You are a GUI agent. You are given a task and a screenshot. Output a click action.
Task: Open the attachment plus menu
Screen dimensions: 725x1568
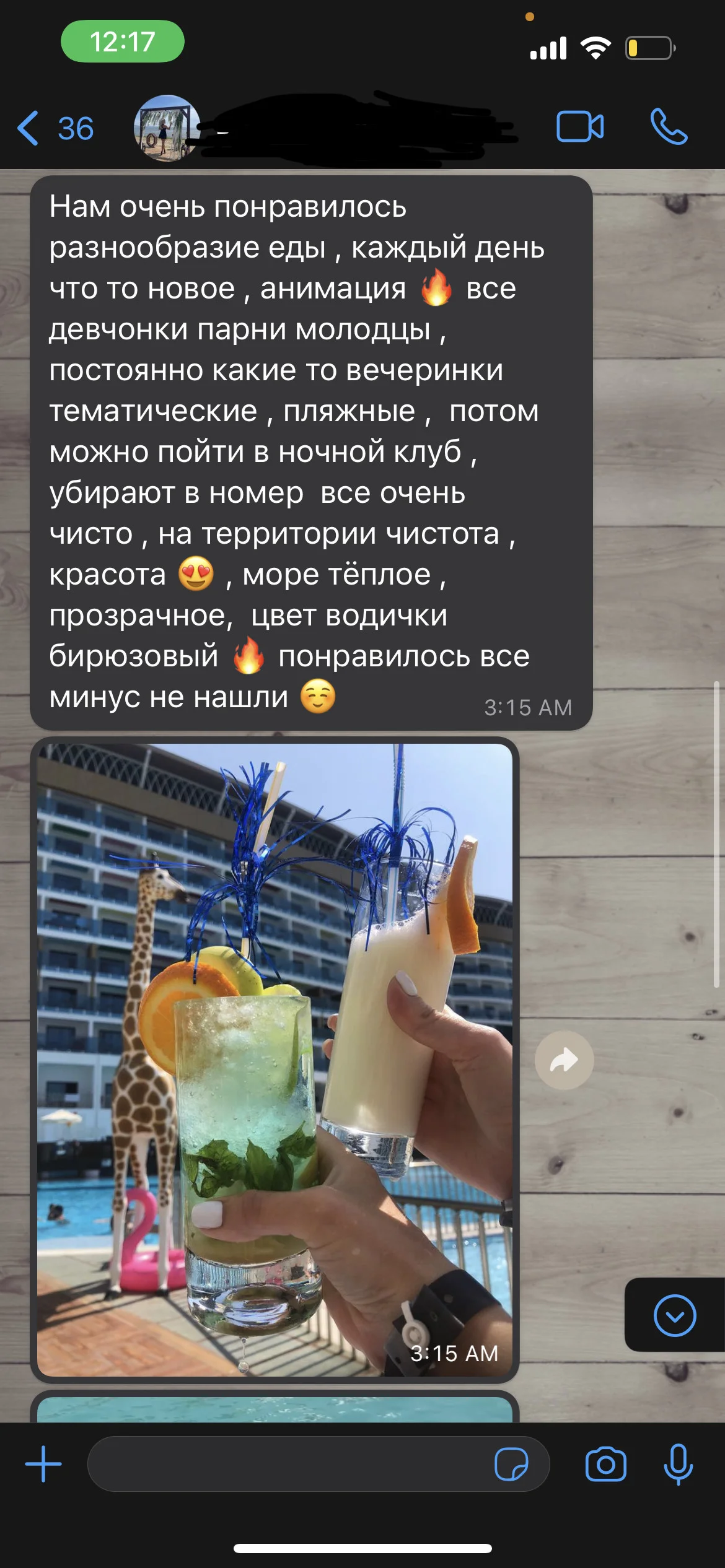point(43,1465)
